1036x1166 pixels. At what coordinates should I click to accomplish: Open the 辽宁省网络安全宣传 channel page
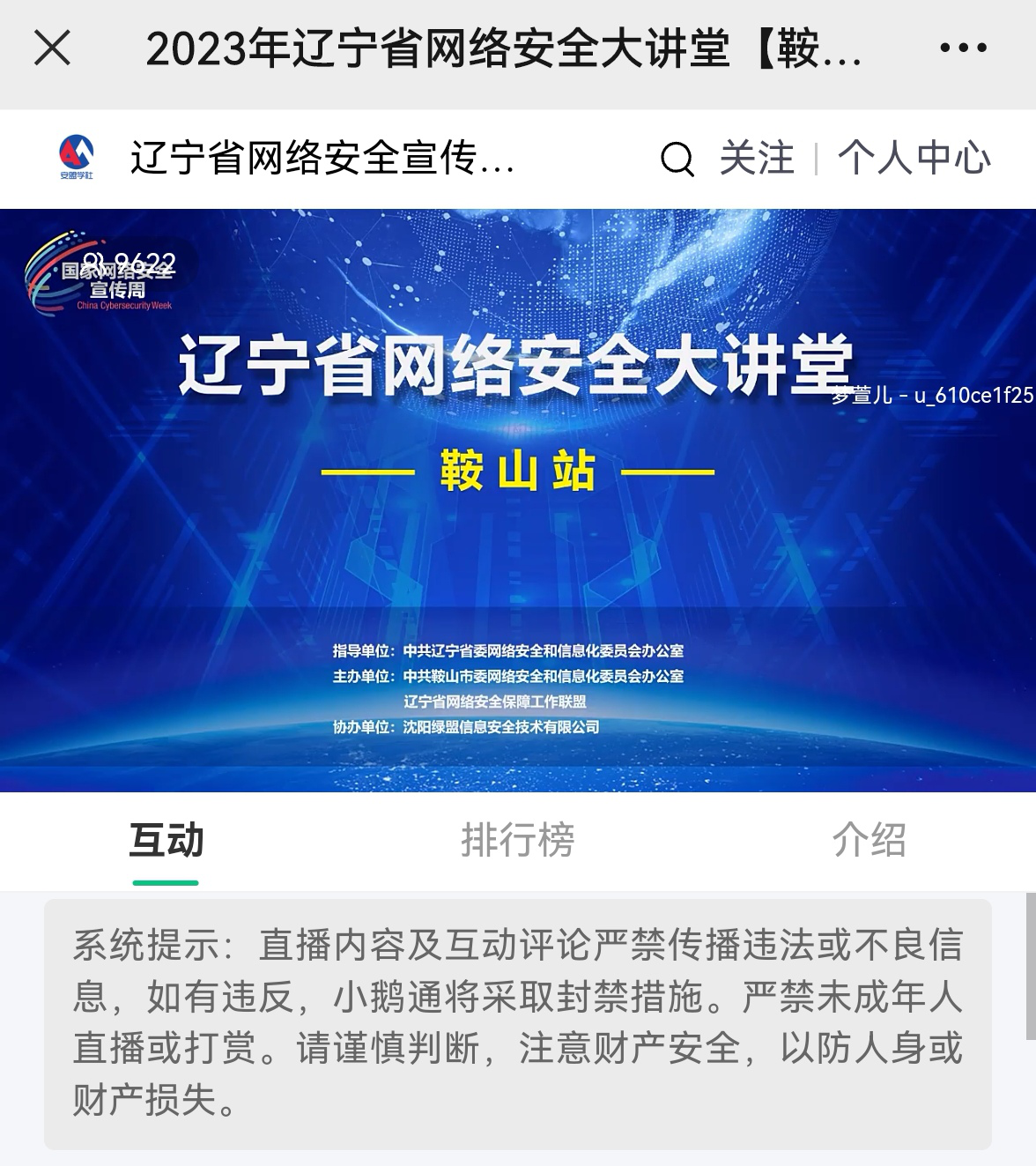click(x=322, y=159)
